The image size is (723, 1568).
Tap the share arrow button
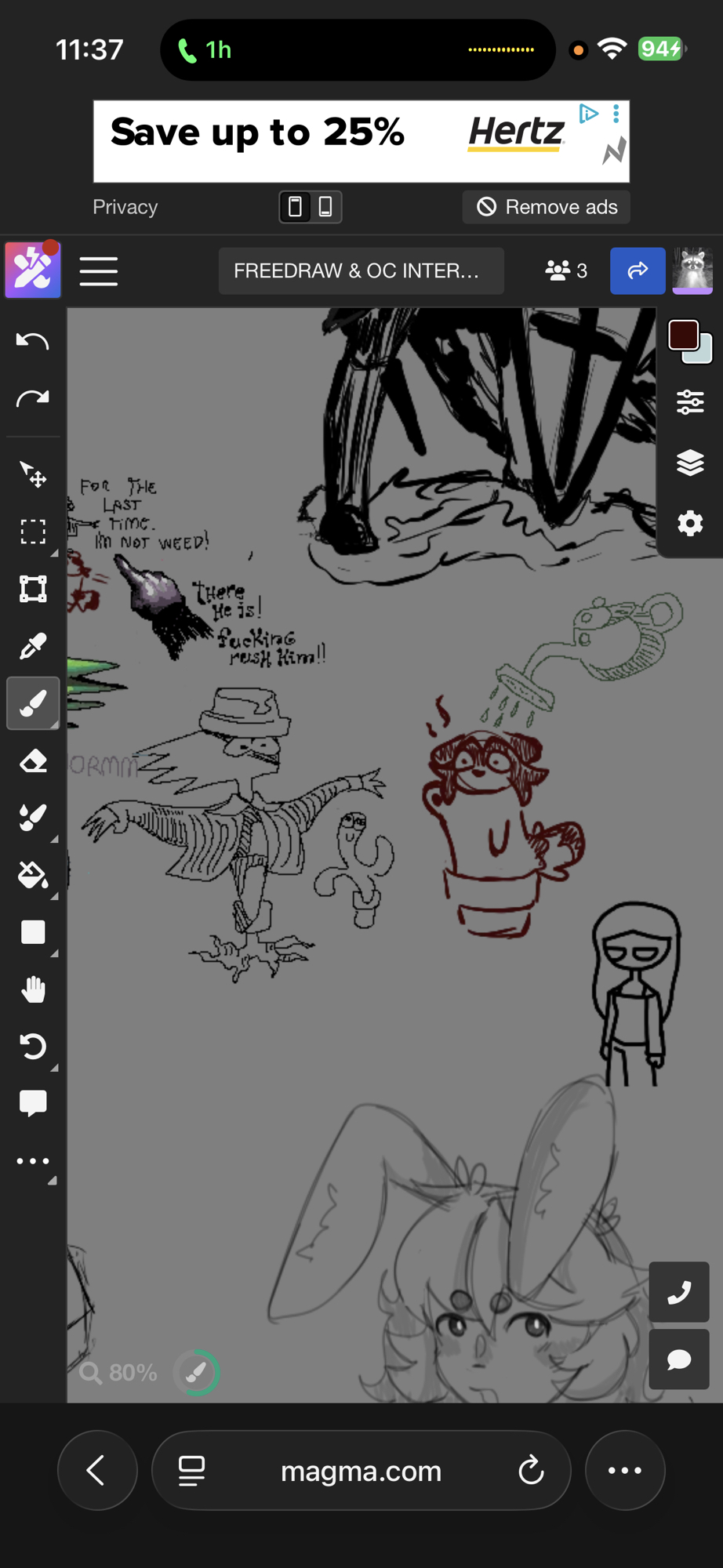coord(638,271)
